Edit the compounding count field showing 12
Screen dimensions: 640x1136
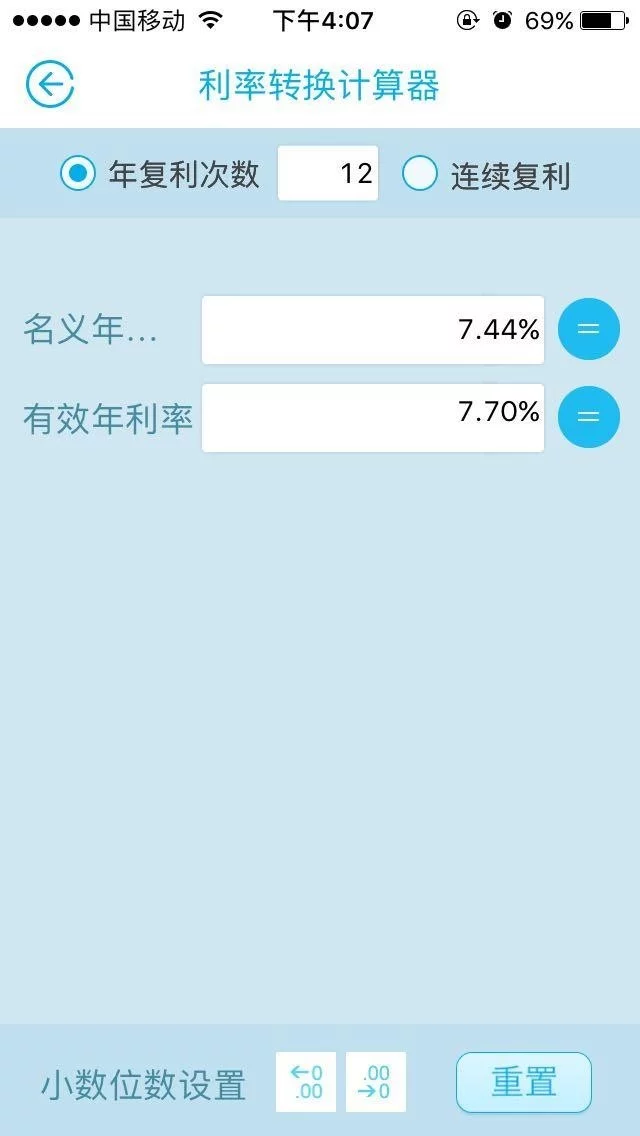point(328,174)
